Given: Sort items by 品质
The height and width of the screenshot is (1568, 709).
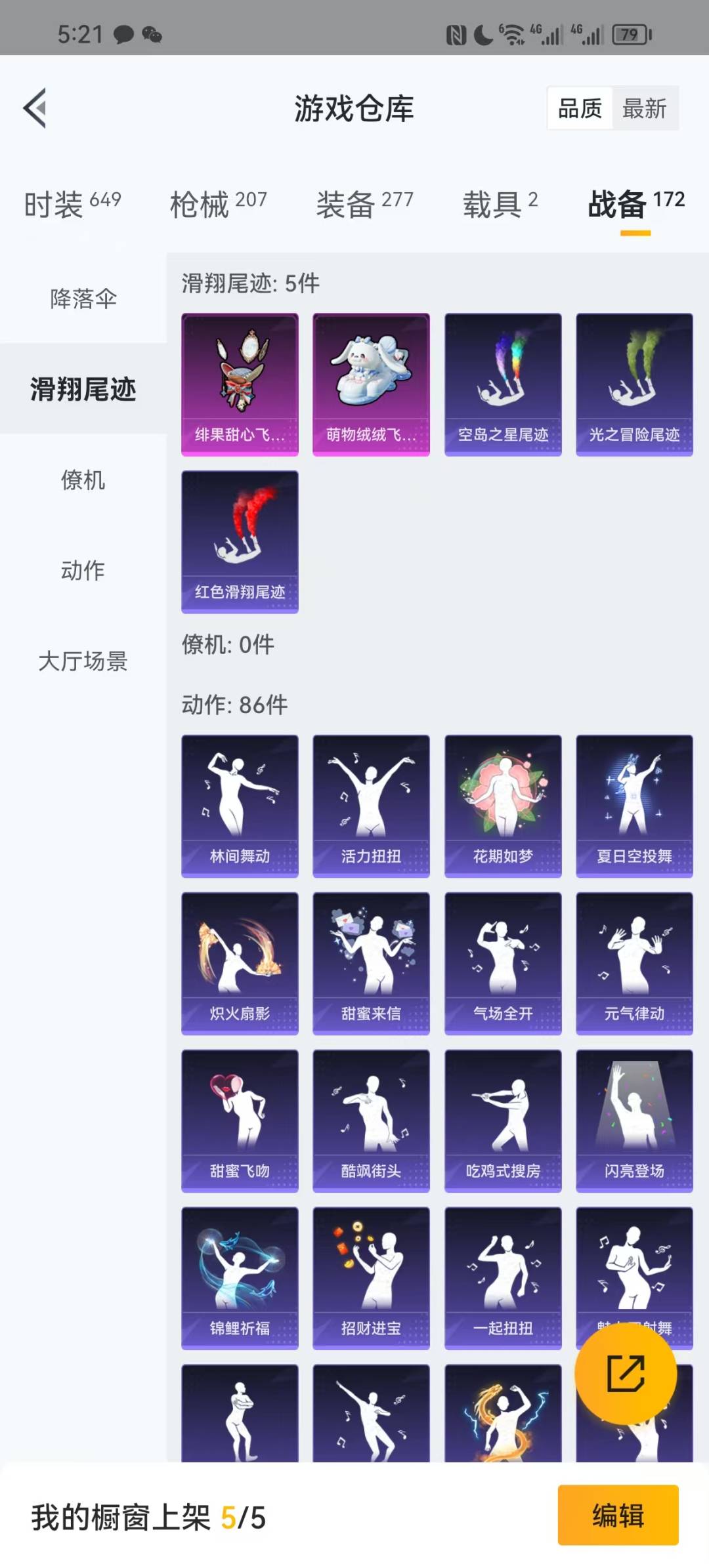Looking at the screenshot, I should pos(580,108).
